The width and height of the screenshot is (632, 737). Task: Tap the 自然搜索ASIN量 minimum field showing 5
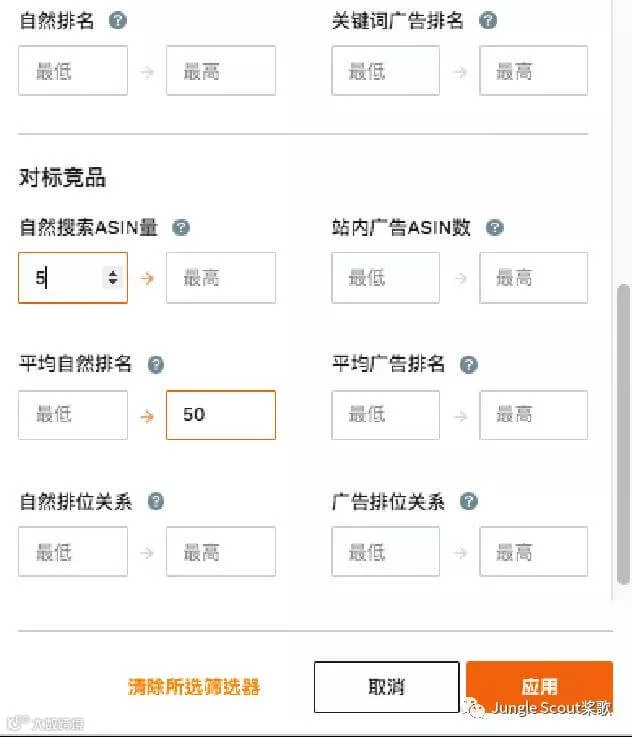pyautogui.click(x=73, y=278)
